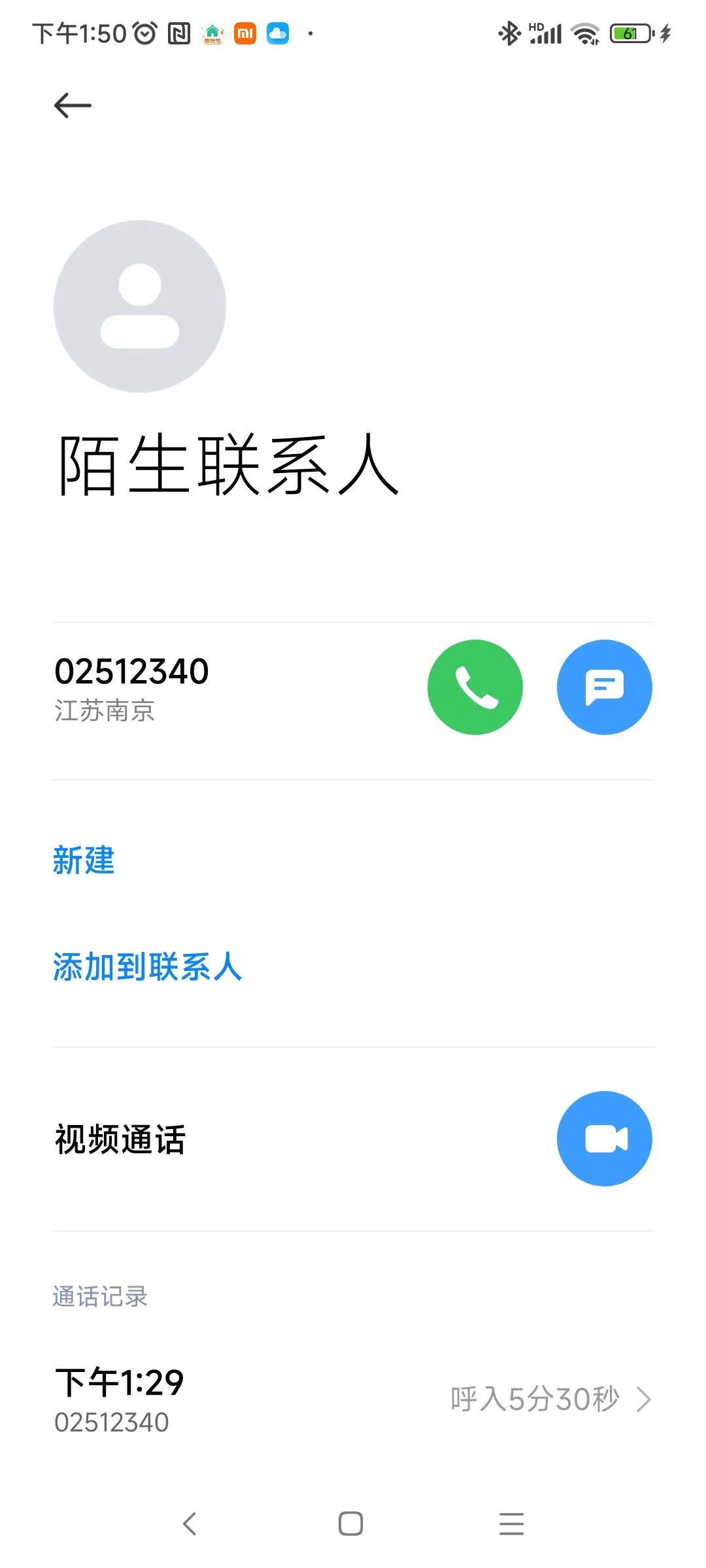Send a message to 02512340
The width and height of the screenshot is (706, 1568).
pos(604,687)
